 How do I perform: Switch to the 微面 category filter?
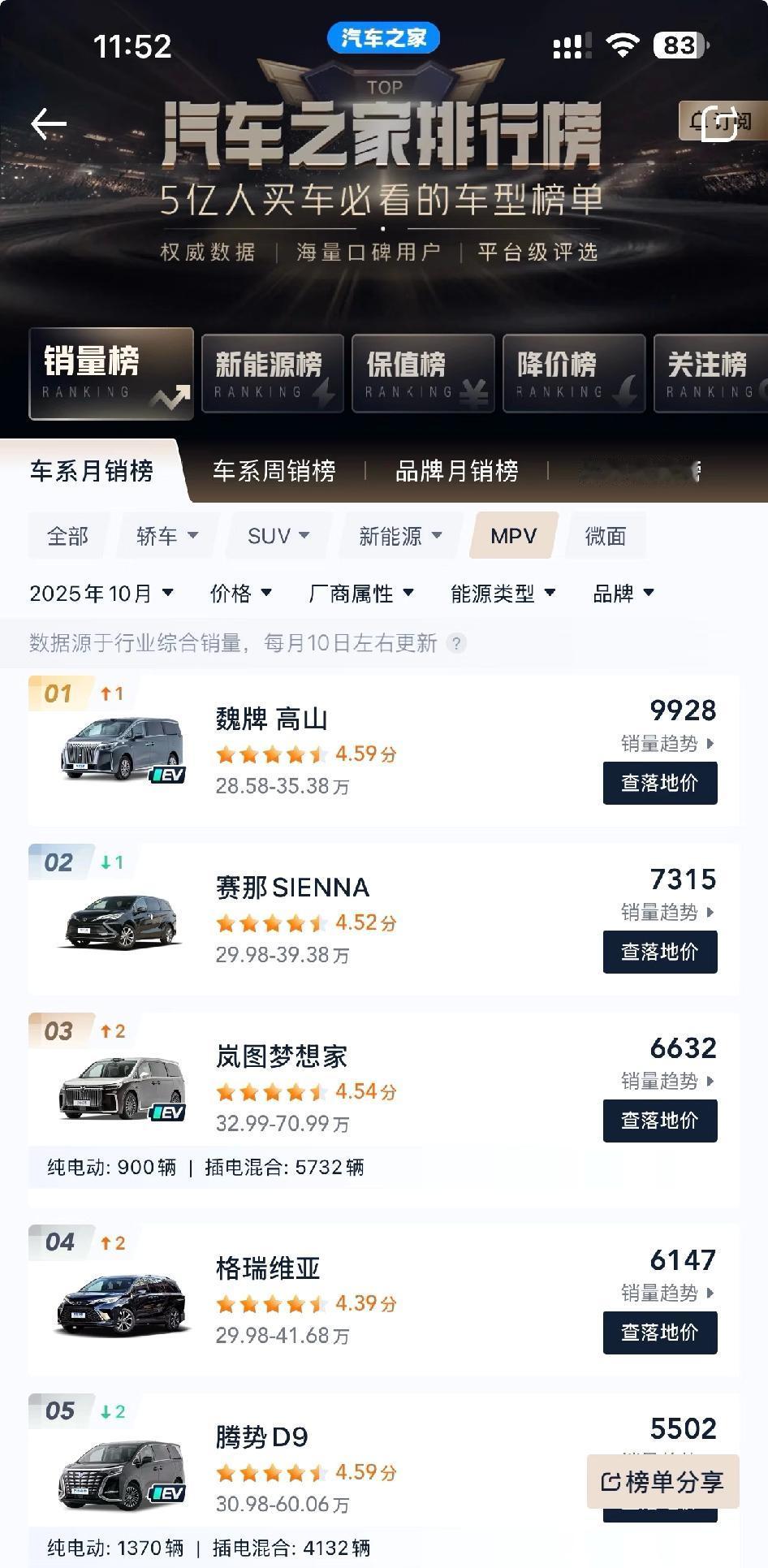click(606, 535)
